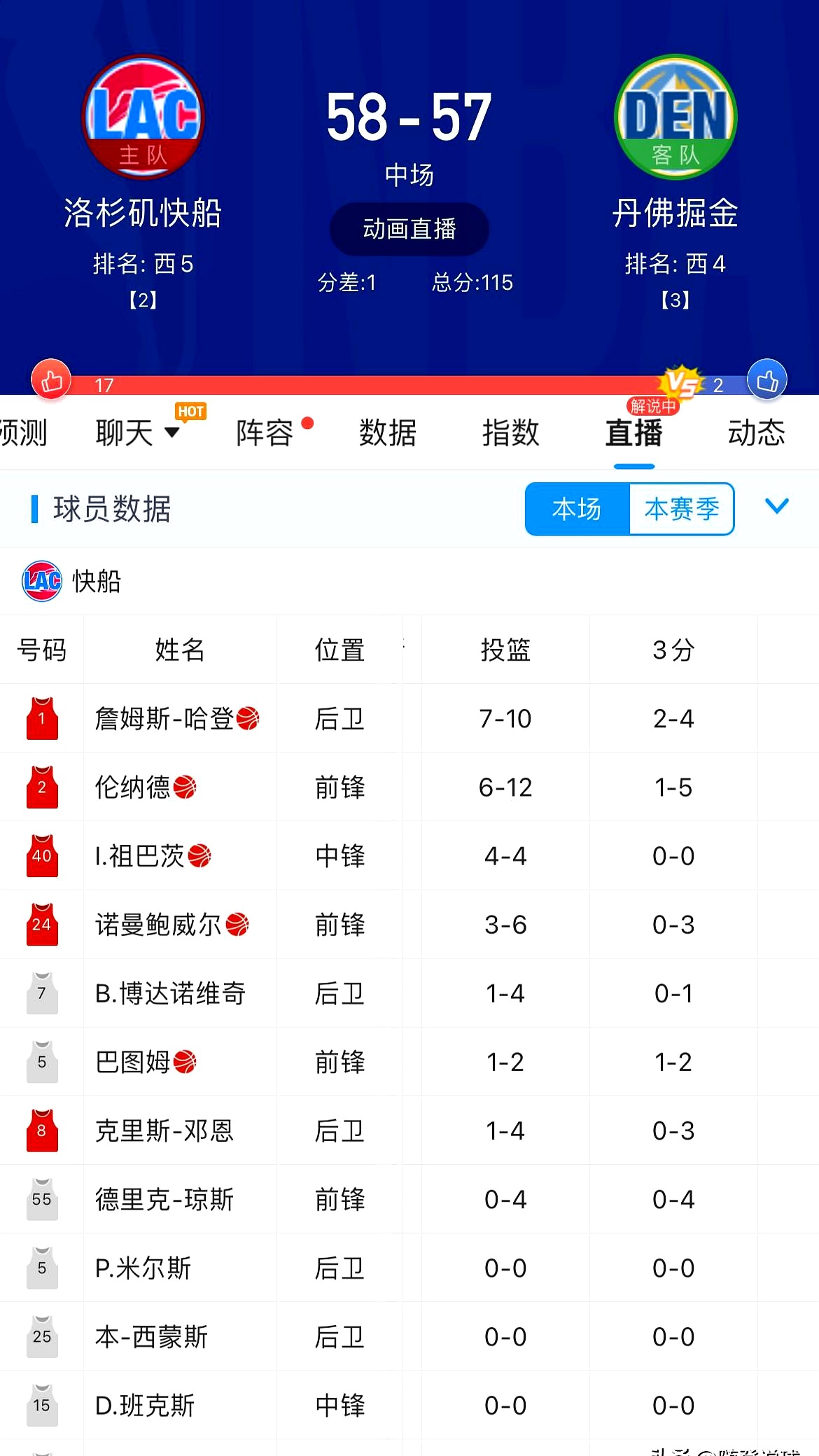Image resolution: width=819 pixels, height=1456 pixels.
Task: Collapse 球员数据 with the chevron
Action: 776,507
